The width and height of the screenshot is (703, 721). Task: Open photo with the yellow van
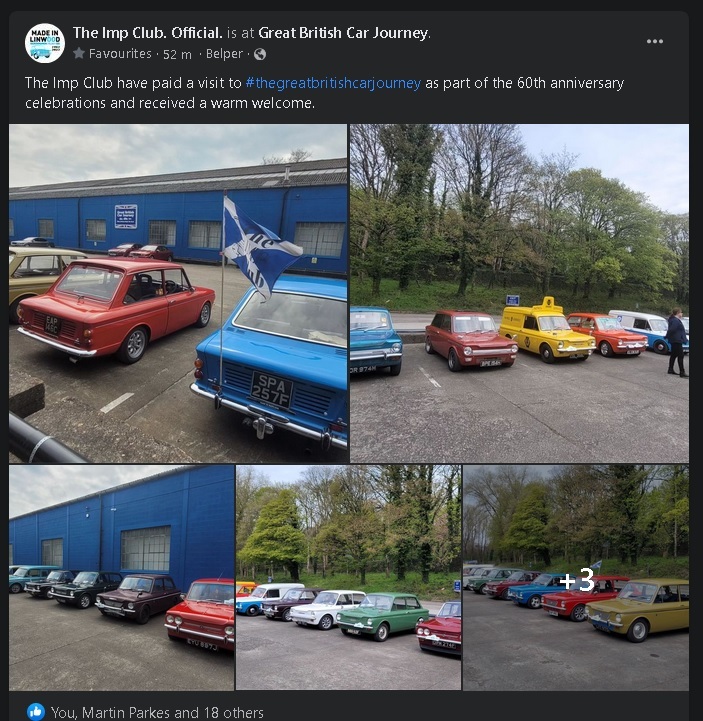[x=519, y=293]
